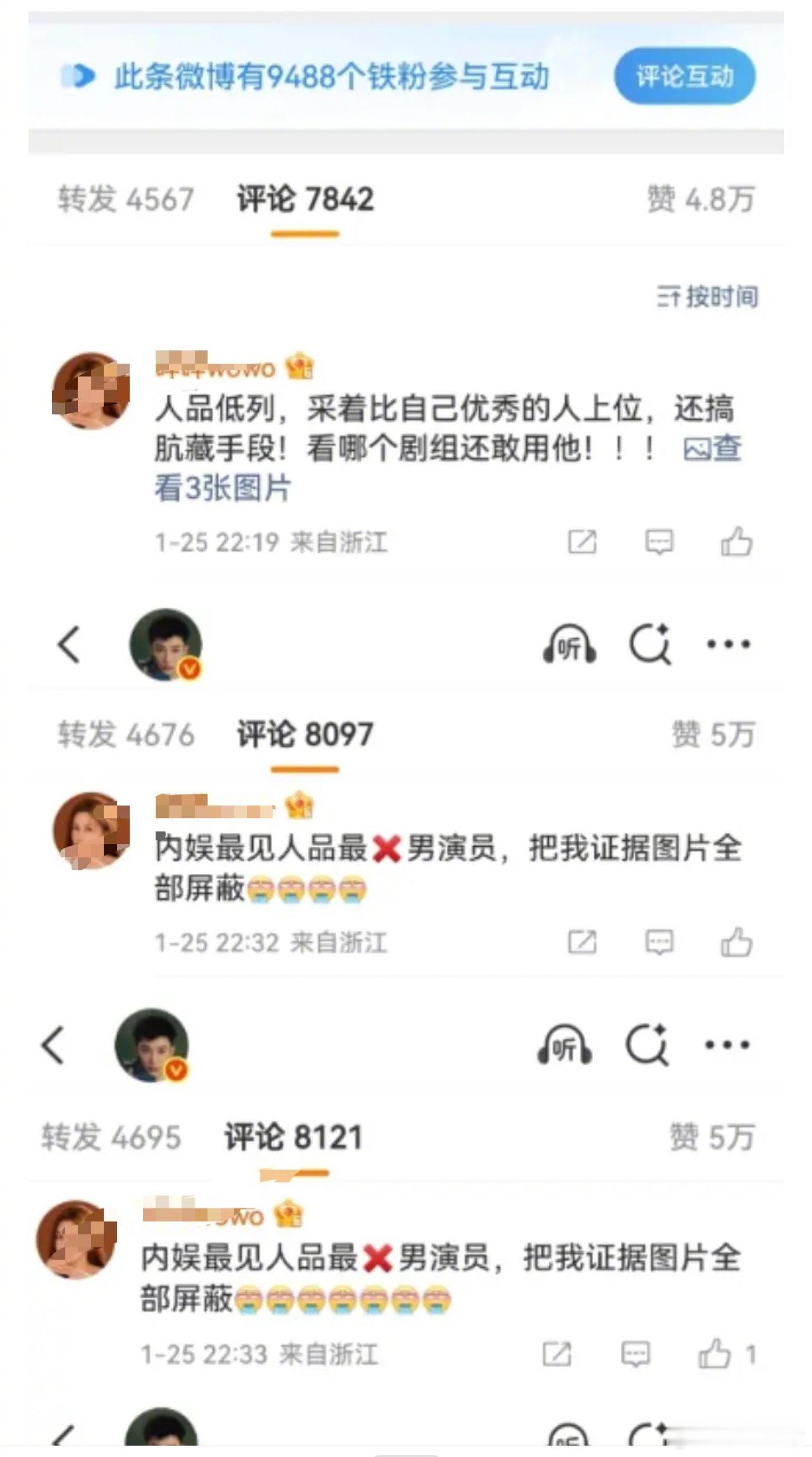Tap the share icon under the 22:19 comment
812x1457 pixels.
click(x=583, y=543)
